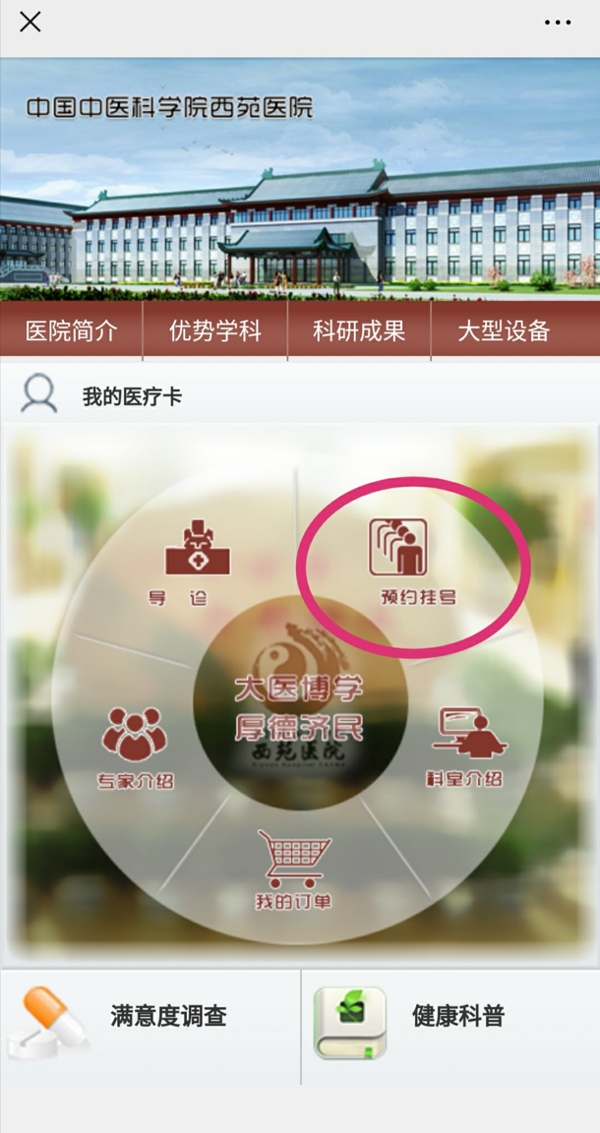The height and width of the screenshot is (1133, 600).
Task: Open 科室介绍 department introduction
Action: point(464,747)
